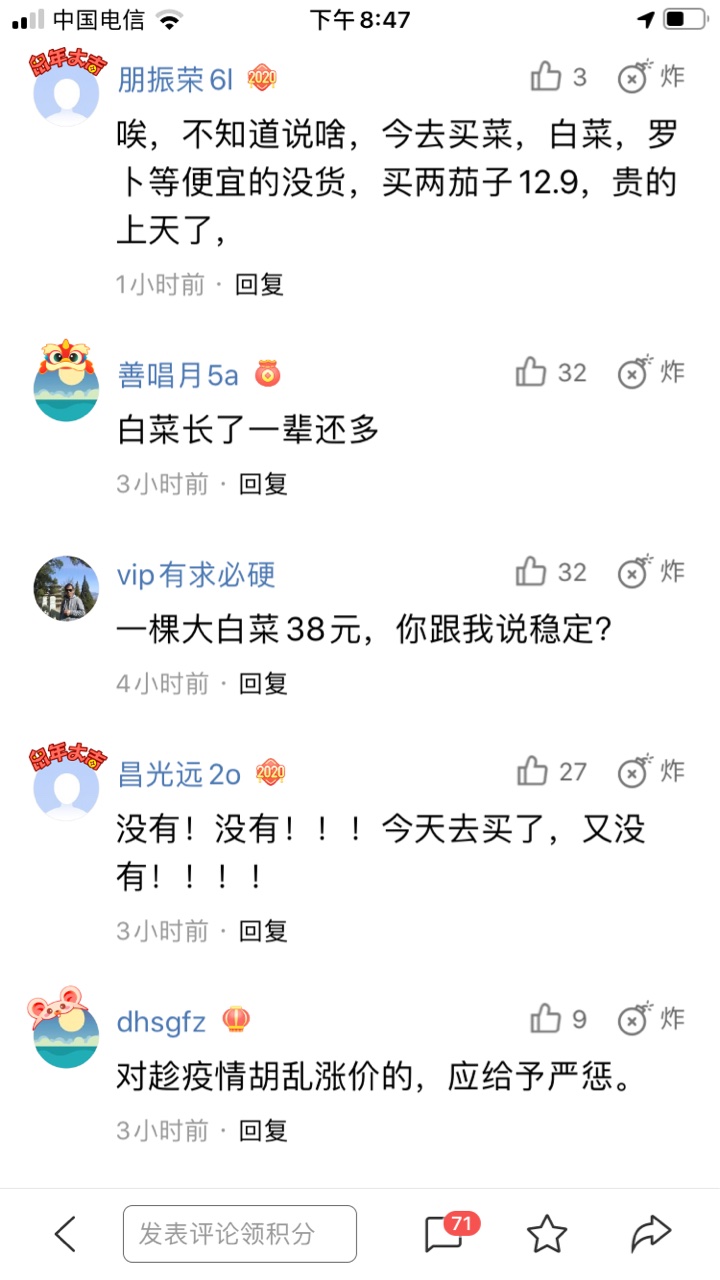Reply to vip有求必硬's comment

click(263, 684)
